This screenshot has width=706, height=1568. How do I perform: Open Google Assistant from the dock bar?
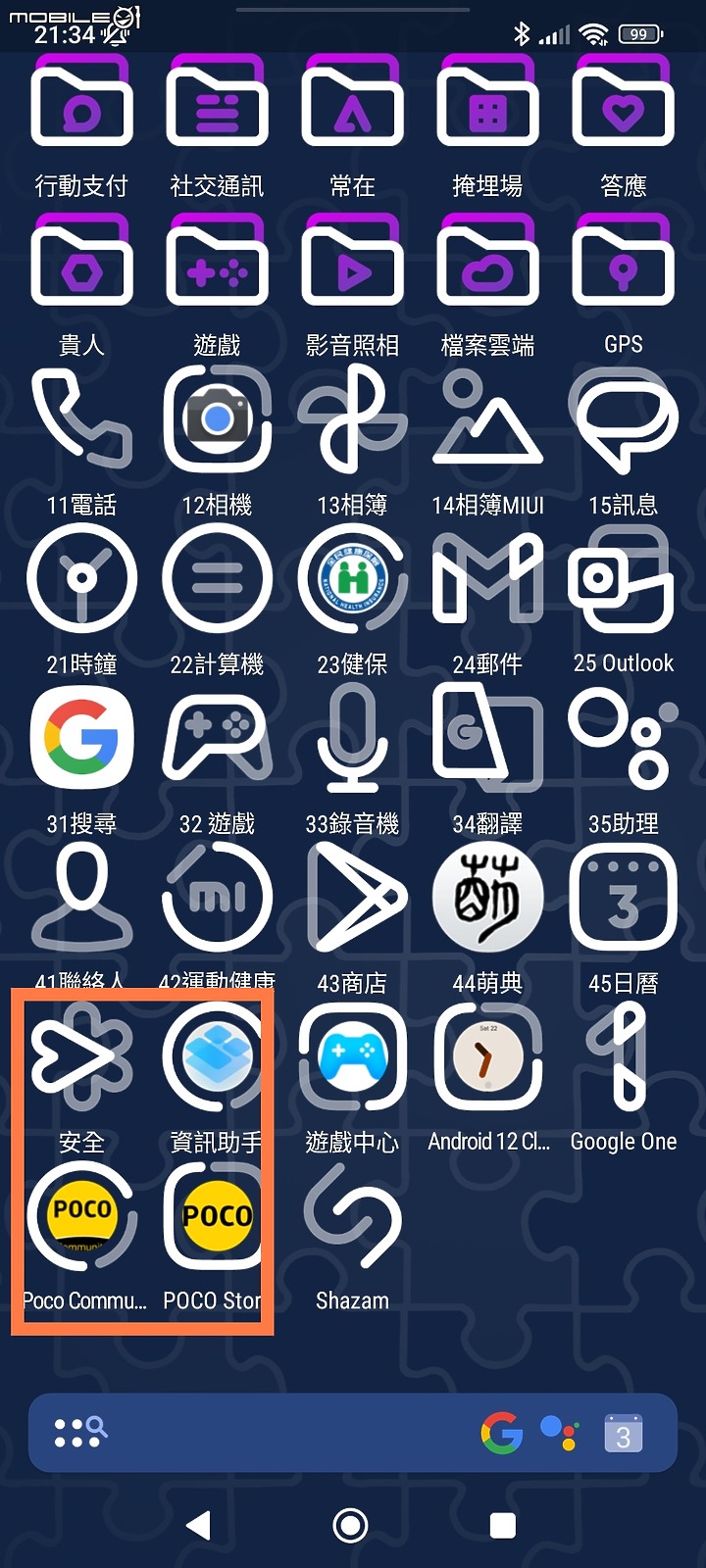pyautogui.click(x=560, y=1433)
